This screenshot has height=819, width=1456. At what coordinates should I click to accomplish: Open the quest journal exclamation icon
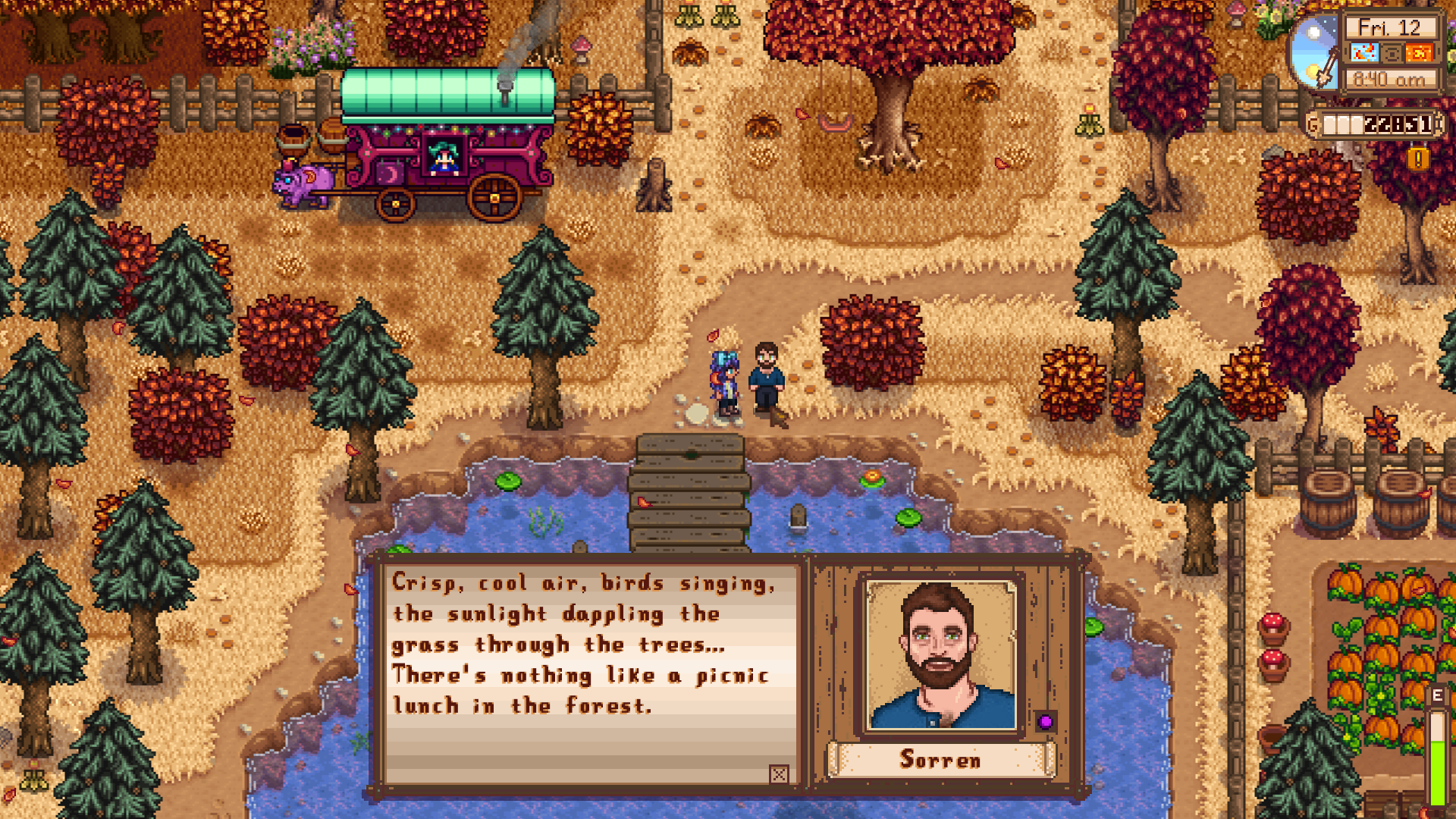coord(1418,159)
